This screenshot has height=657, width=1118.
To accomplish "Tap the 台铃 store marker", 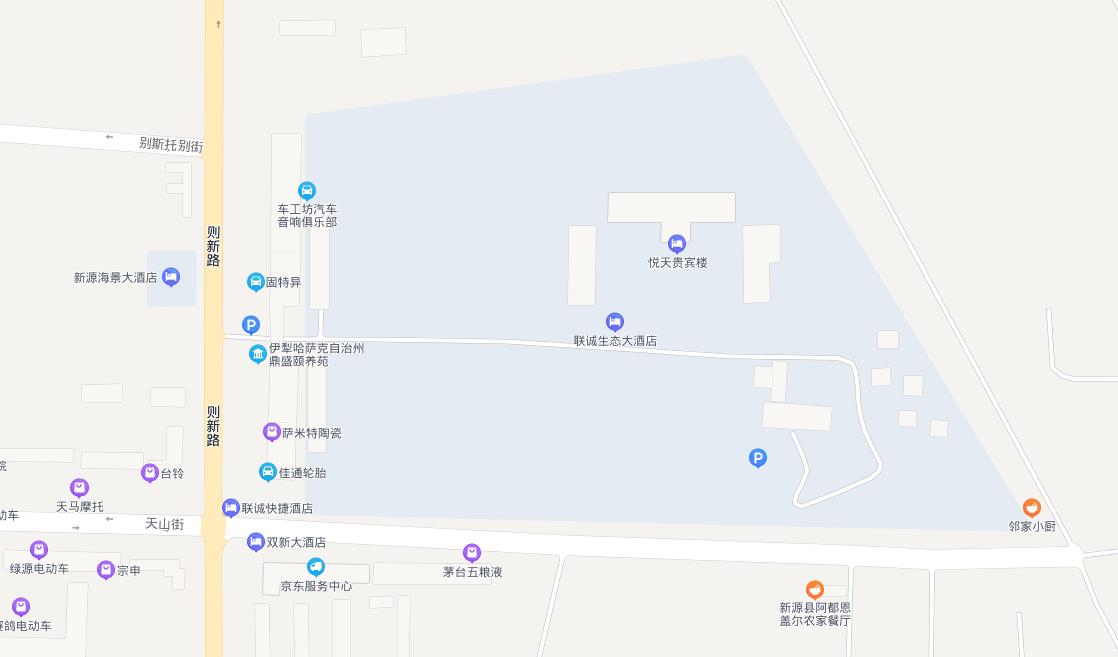I will click(150, 473).
